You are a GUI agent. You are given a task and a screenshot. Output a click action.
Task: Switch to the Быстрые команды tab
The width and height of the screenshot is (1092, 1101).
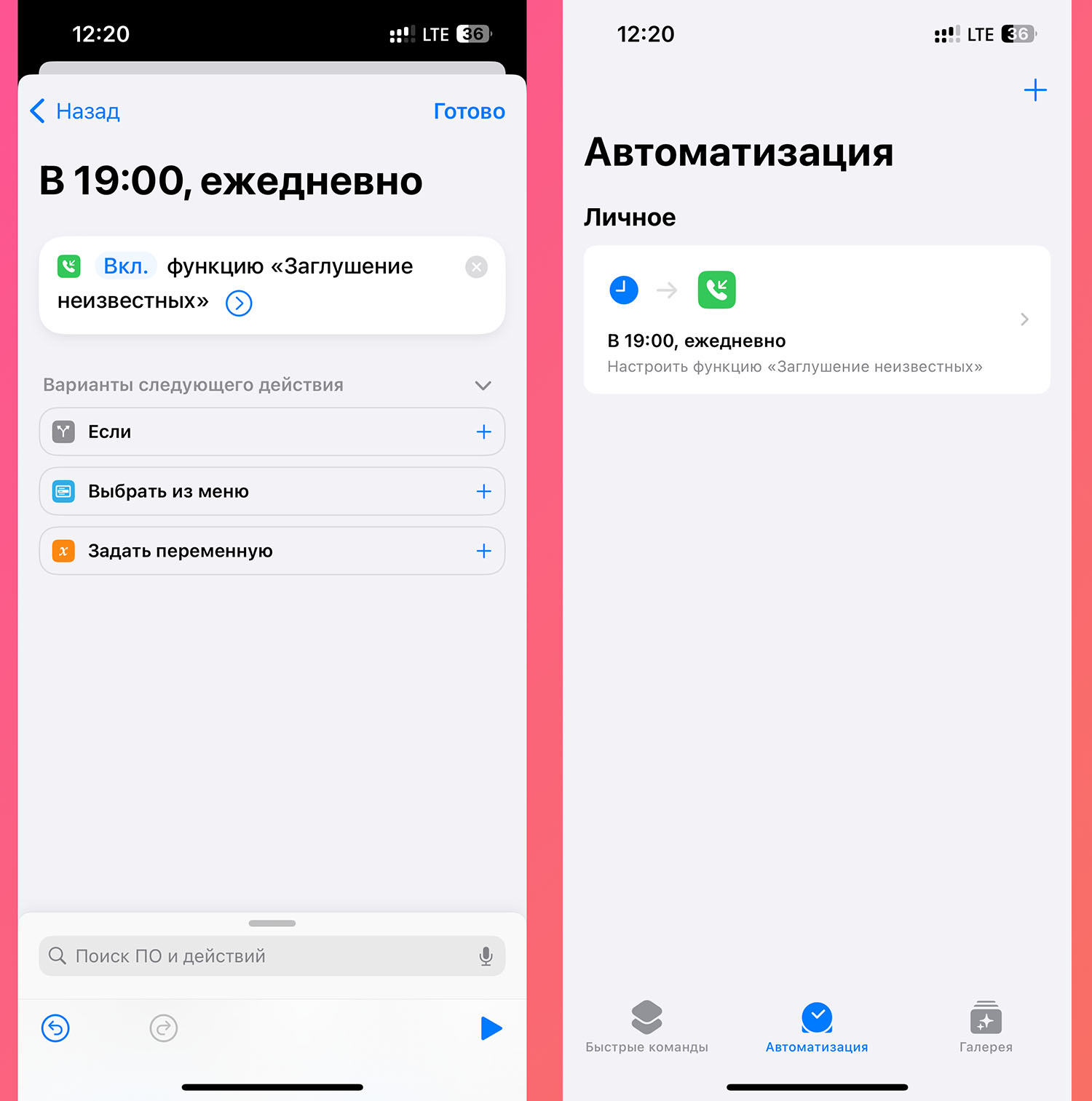(646, 1026)
